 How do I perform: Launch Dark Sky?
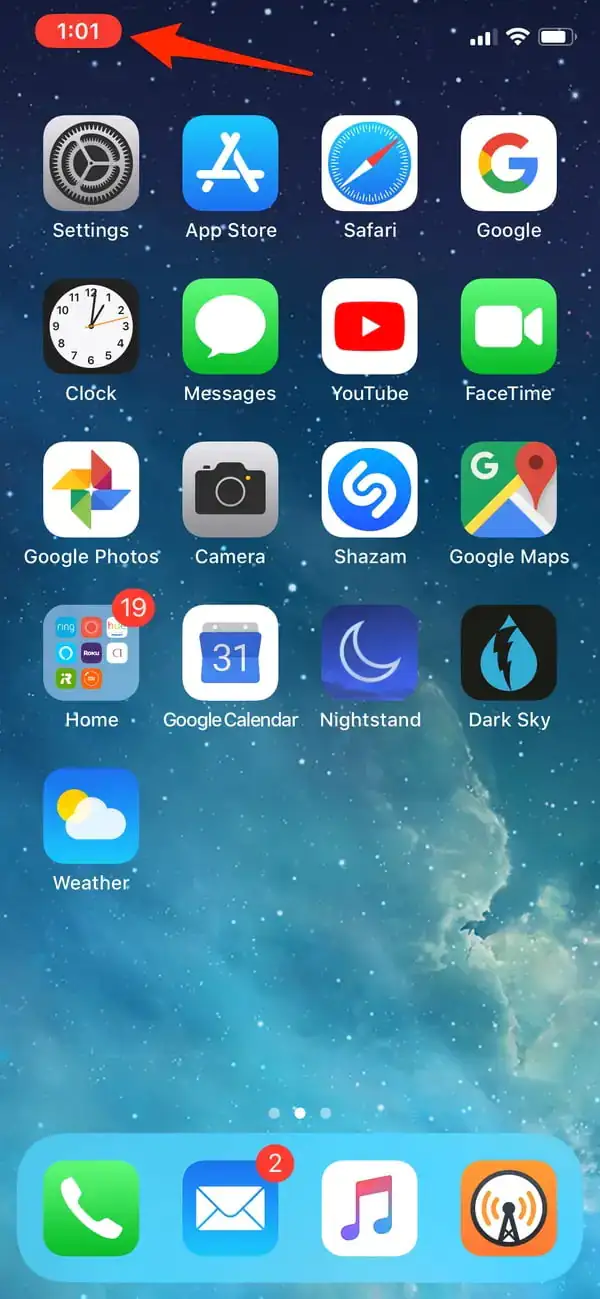point(508,652)
